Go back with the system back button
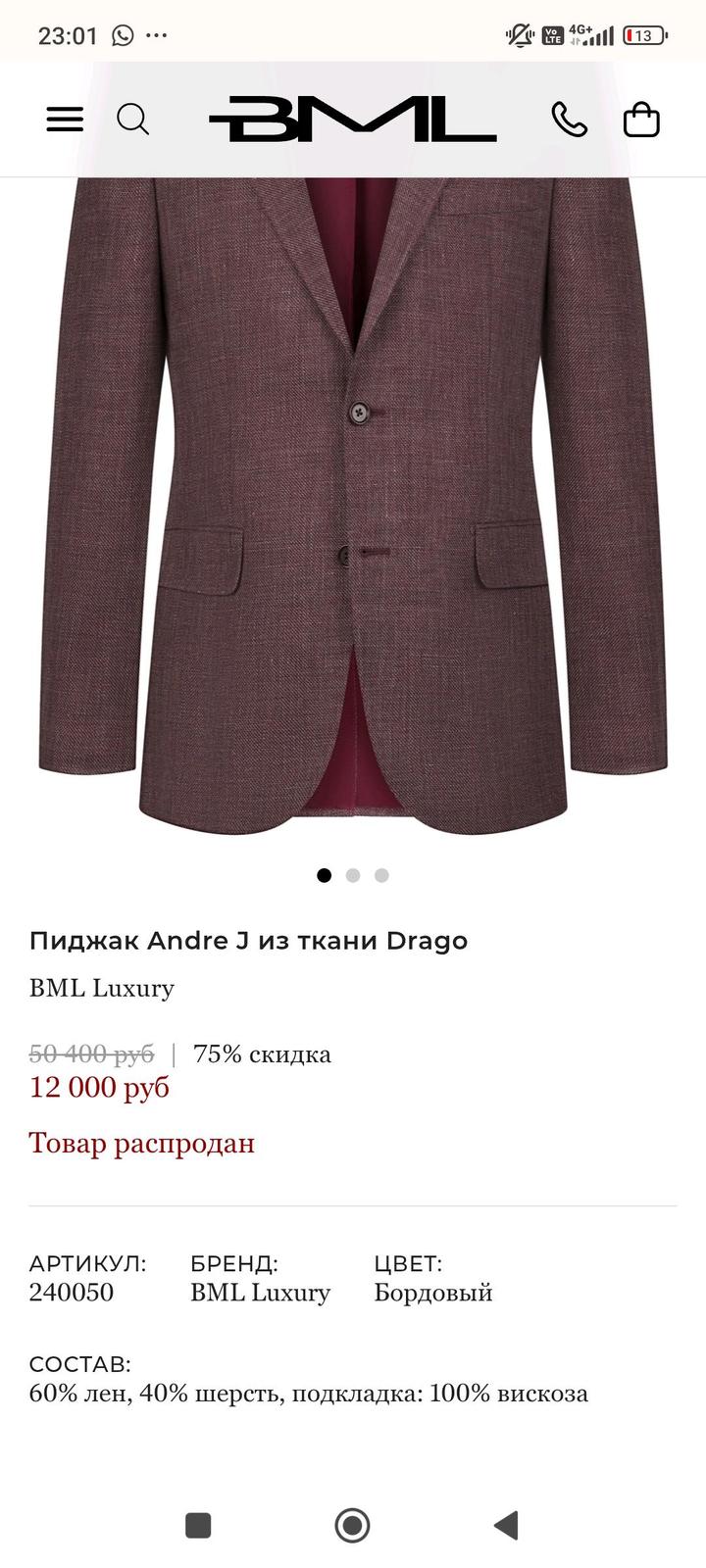This screenshot has width=706, height=1568. 506,1525
